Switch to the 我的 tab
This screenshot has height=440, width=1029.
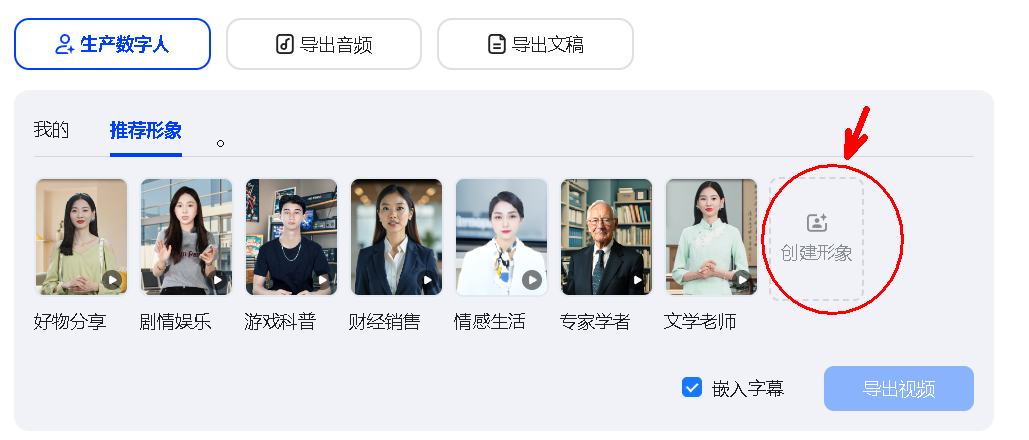[x=51, y=130]
